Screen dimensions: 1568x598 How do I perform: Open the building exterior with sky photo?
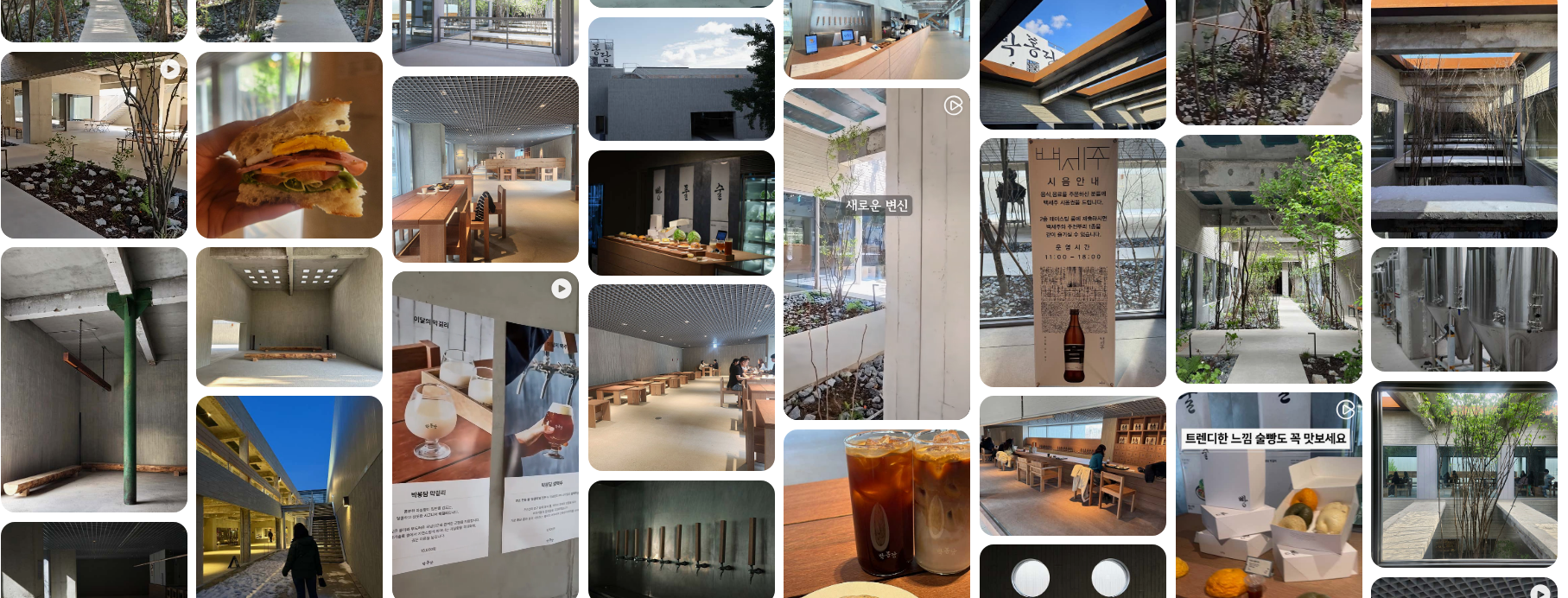click(681, 80)
